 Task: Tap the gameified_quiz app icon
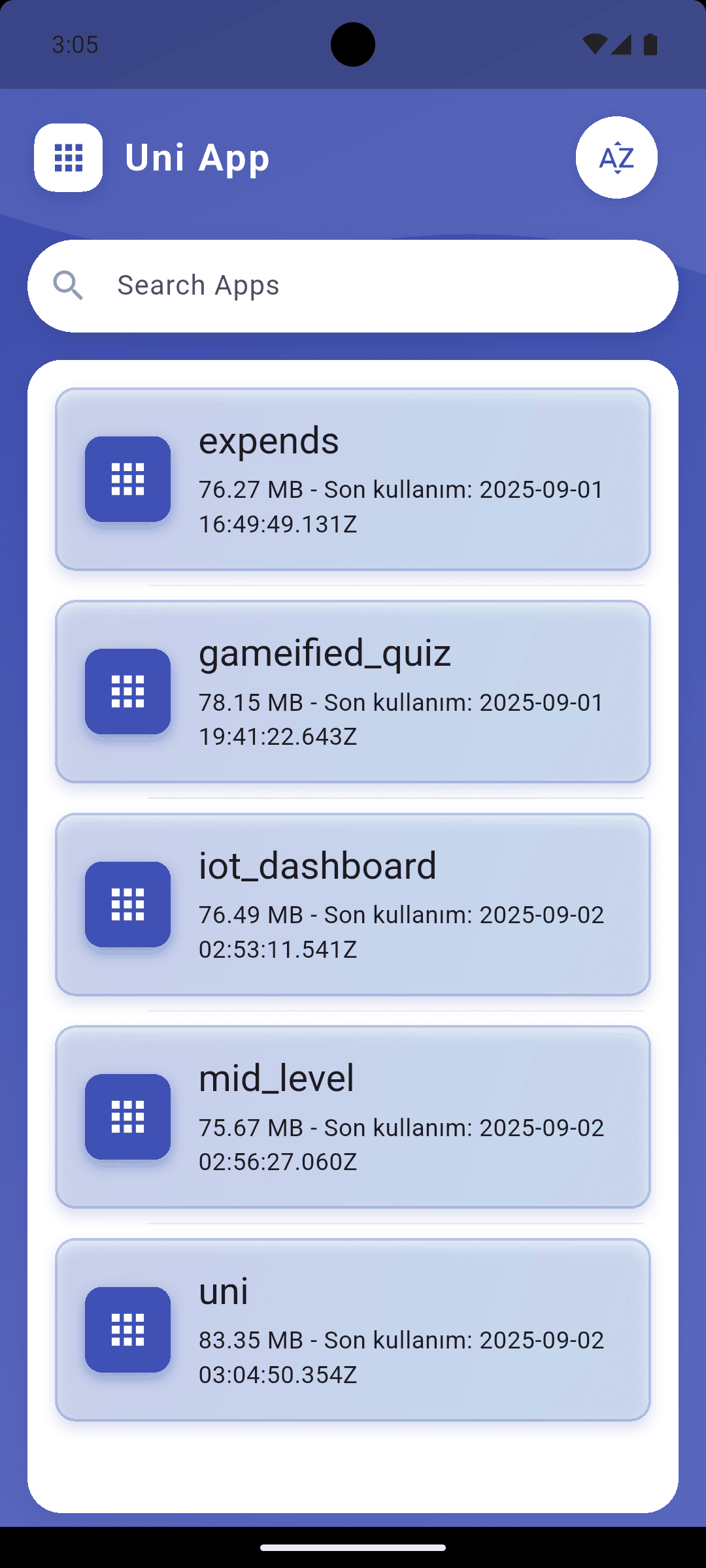[x=128, y=693]
